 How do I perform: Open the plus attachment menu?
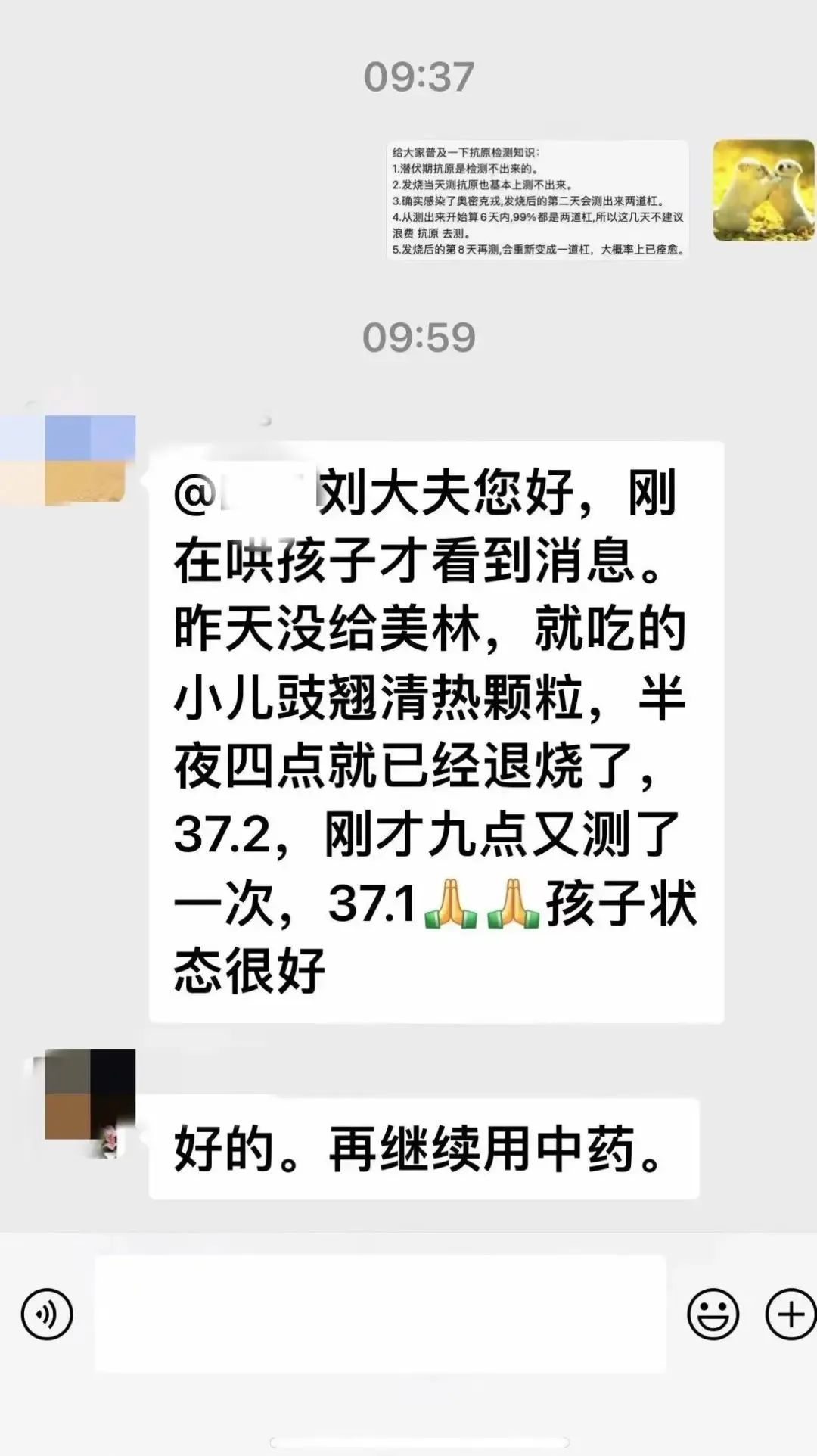point(790,1314)
